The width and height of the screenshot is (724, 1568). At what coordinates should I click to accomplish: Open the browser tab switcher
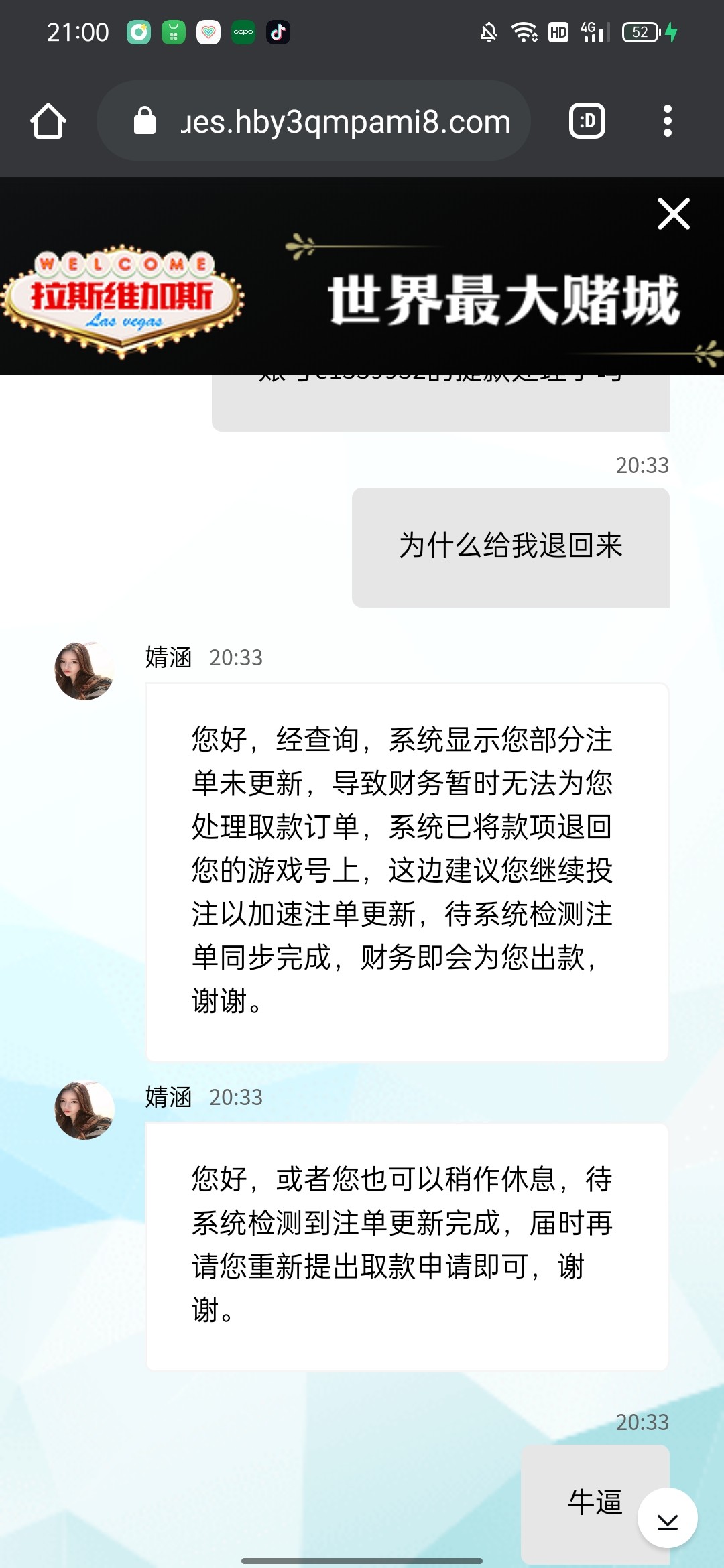pyautogui.click(x=587, y=121)
